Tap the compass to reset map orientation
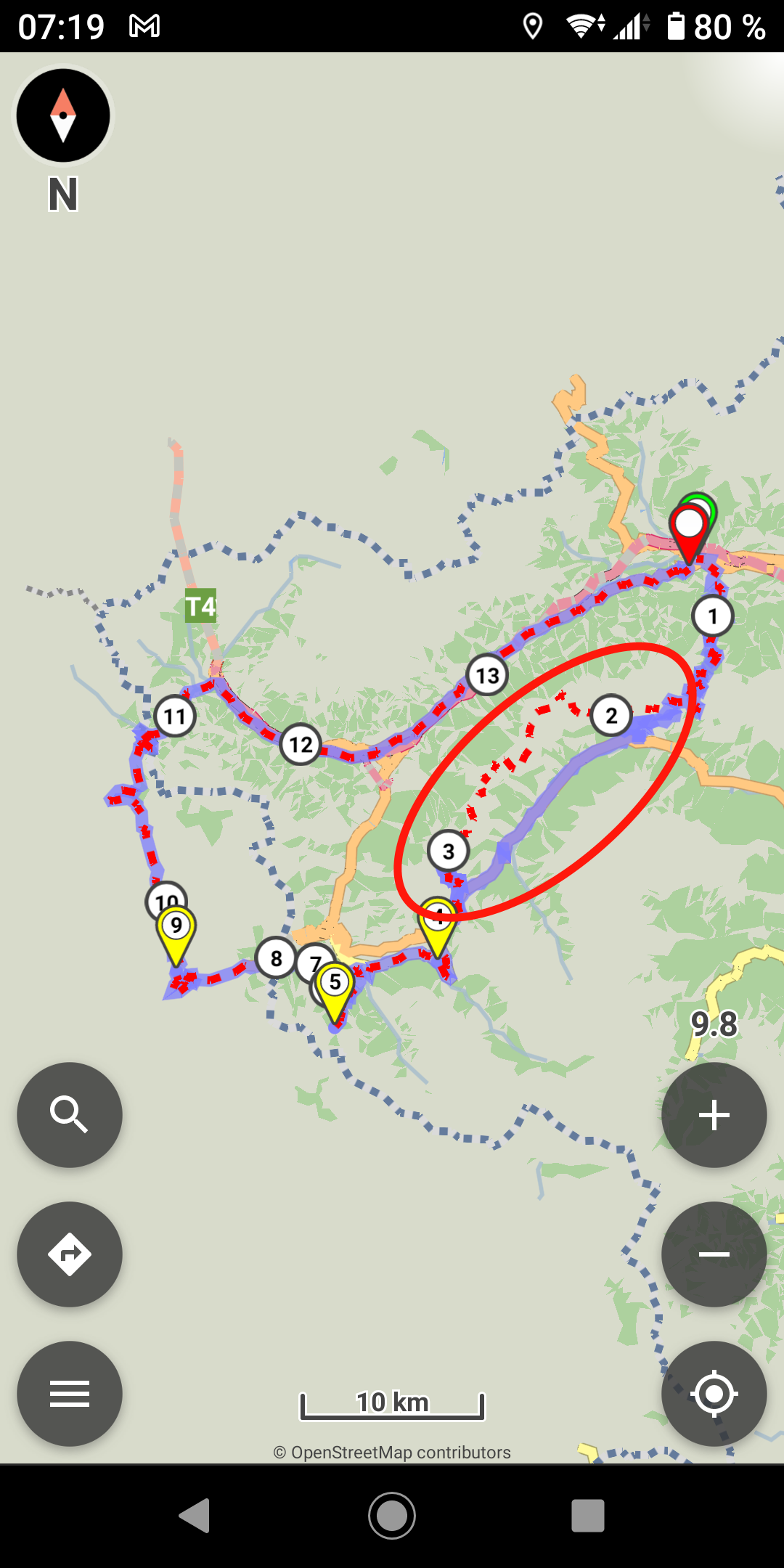The image size is (784, 1568). [63, 115]
